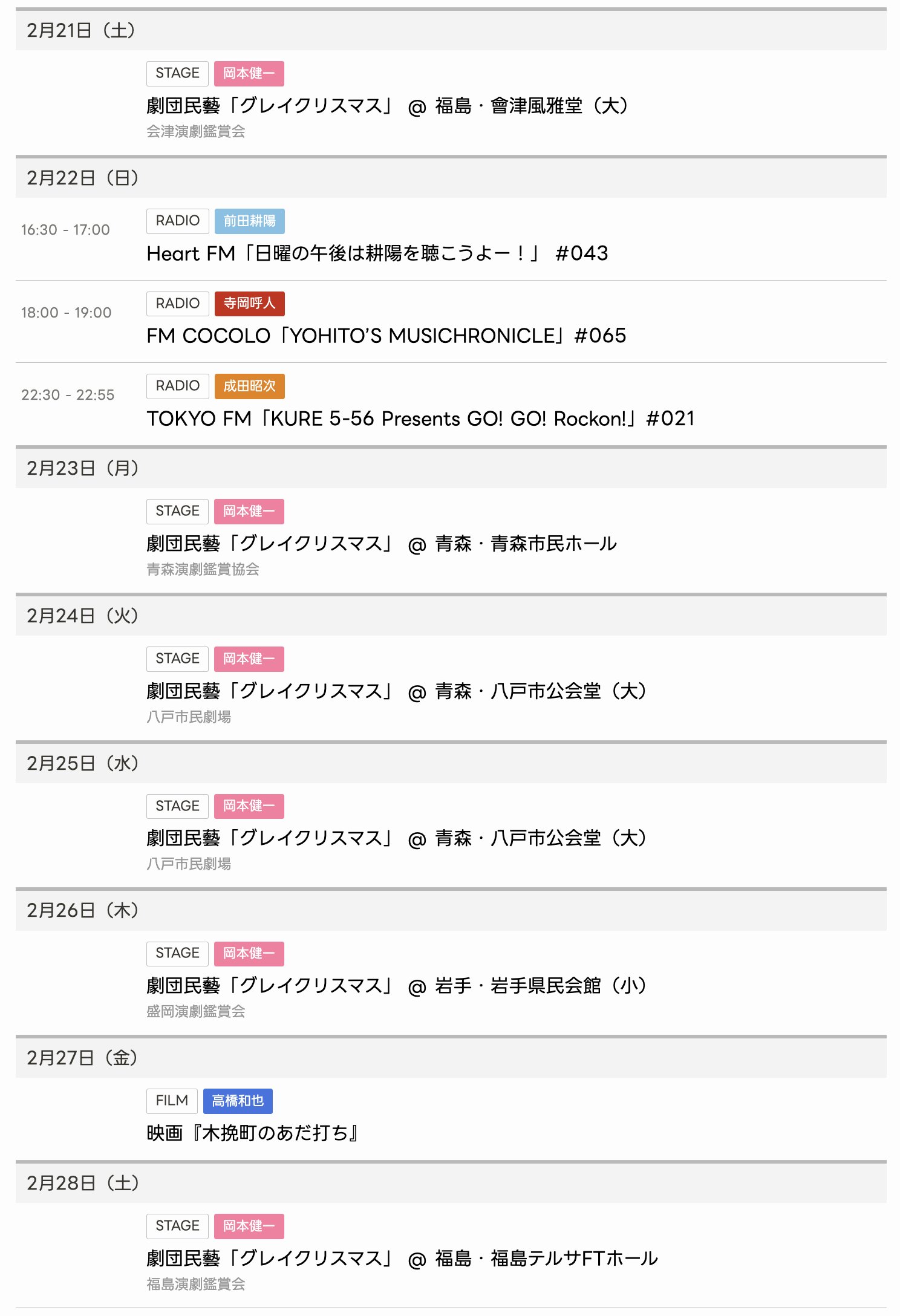Filter by the 高橋和也 artist tag
The image size is (900, 1316).
[x=238, y=1101]
